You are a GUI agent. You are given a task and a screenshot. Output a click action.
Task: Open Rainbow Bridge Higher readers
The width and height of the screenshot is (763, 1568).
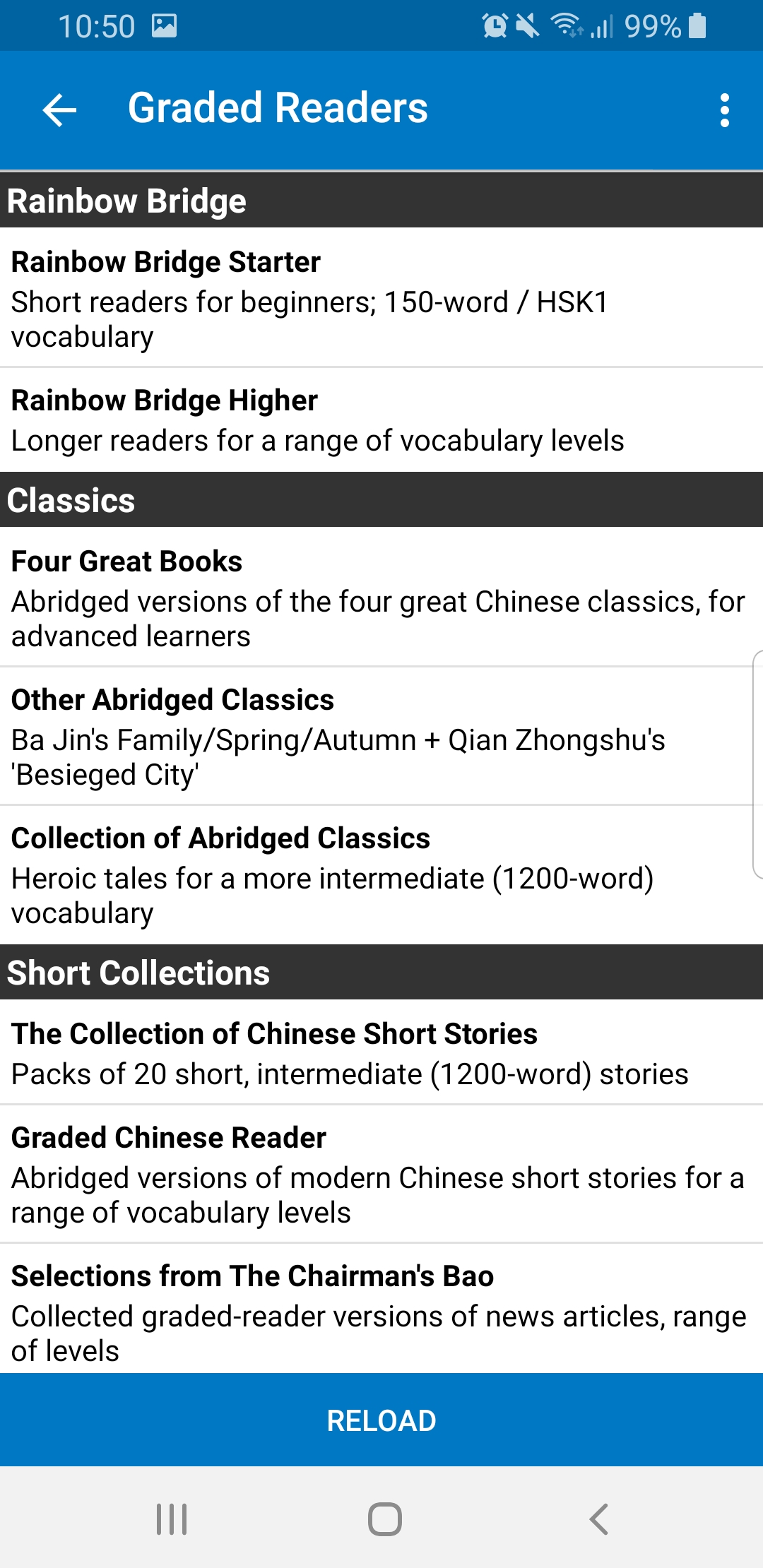point(381,420)
